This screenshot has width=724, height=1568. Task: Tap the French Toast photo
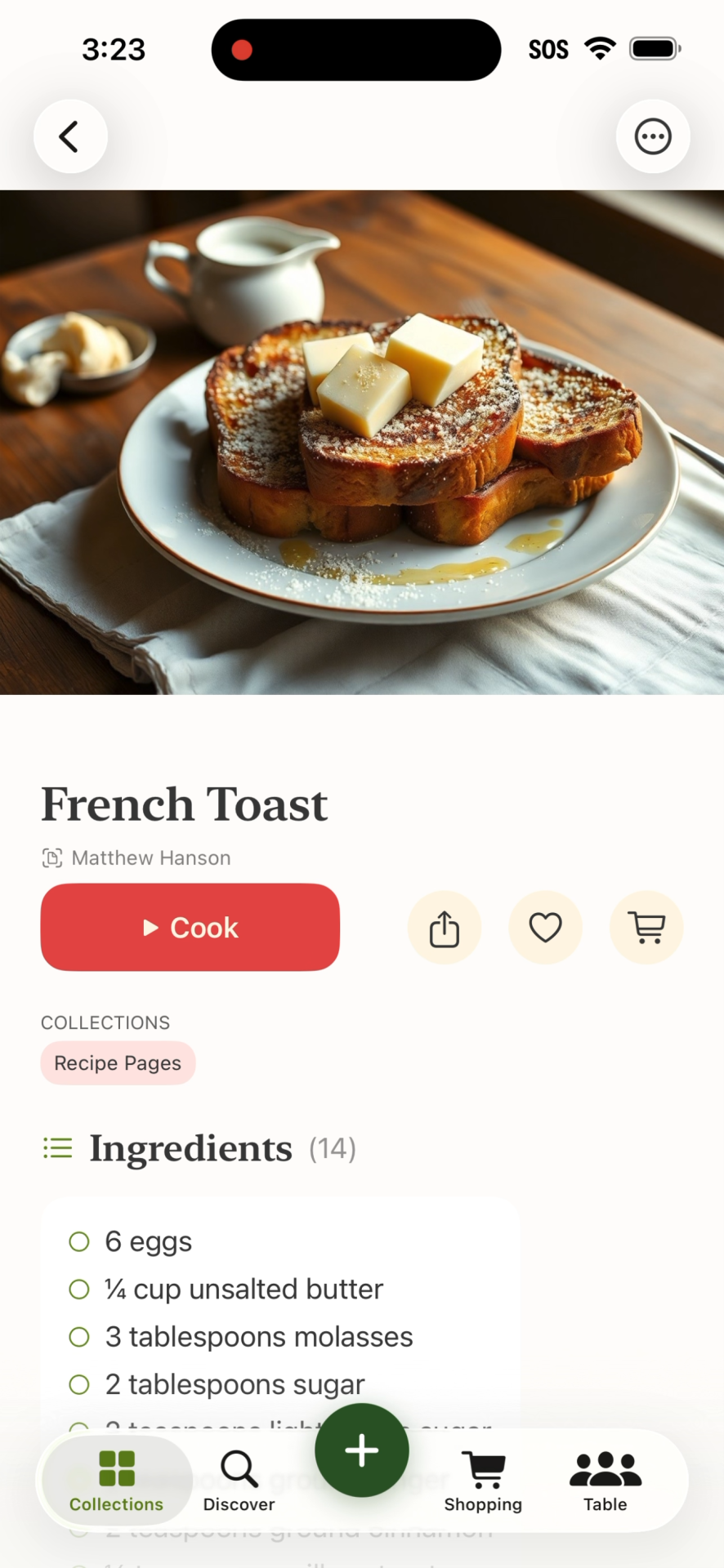362,441
